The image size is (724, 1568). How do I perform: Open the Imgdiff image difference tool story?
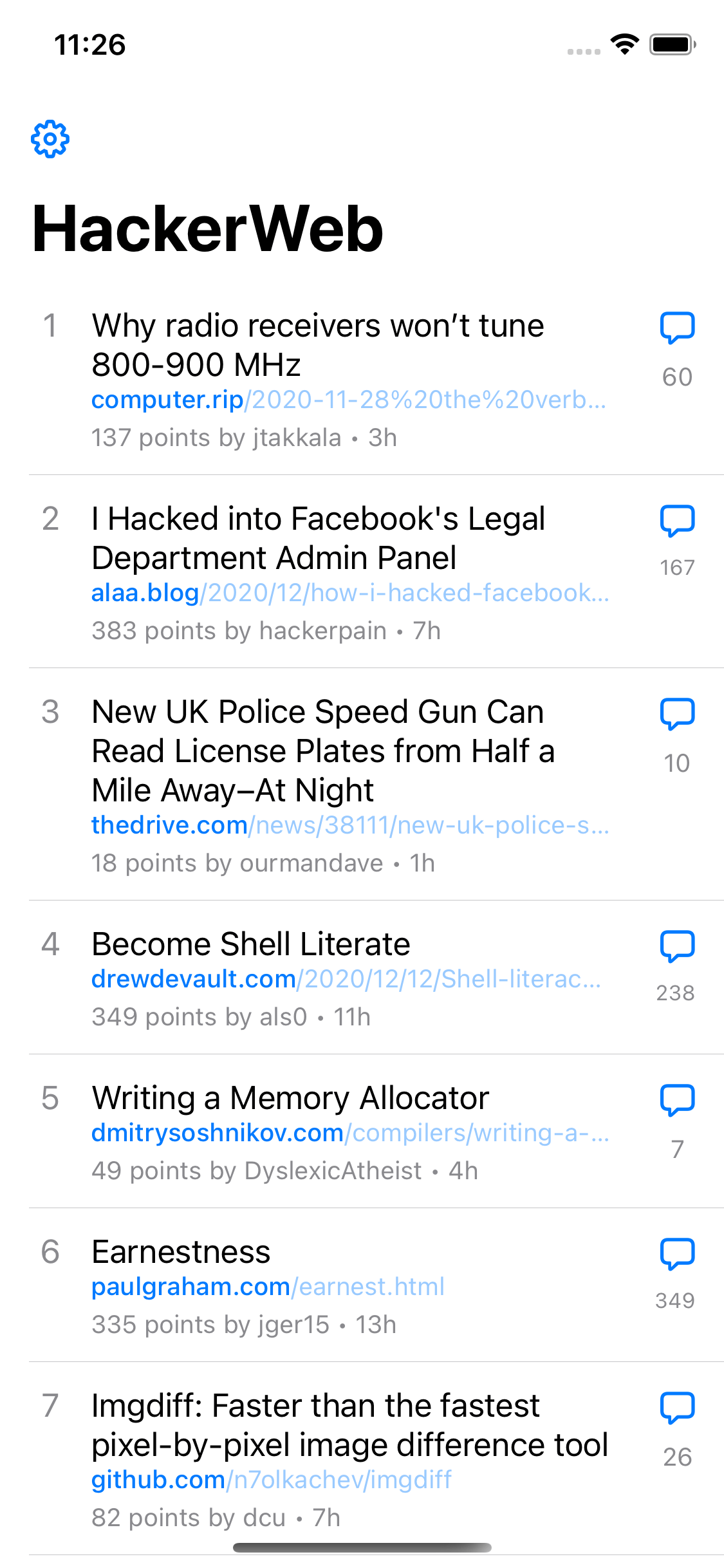coord(349,1425)
